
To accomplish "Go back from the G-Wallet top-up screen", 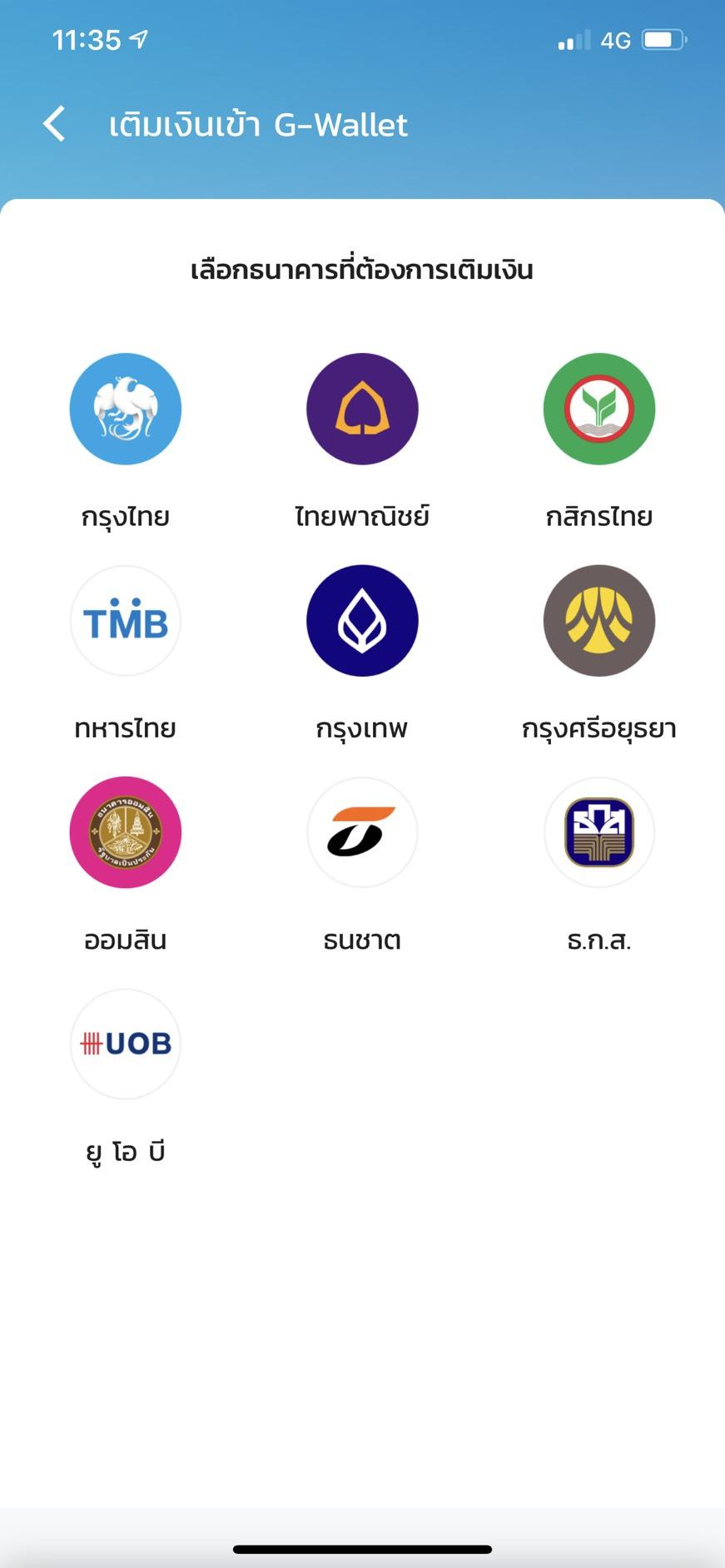I will point(55,125).
